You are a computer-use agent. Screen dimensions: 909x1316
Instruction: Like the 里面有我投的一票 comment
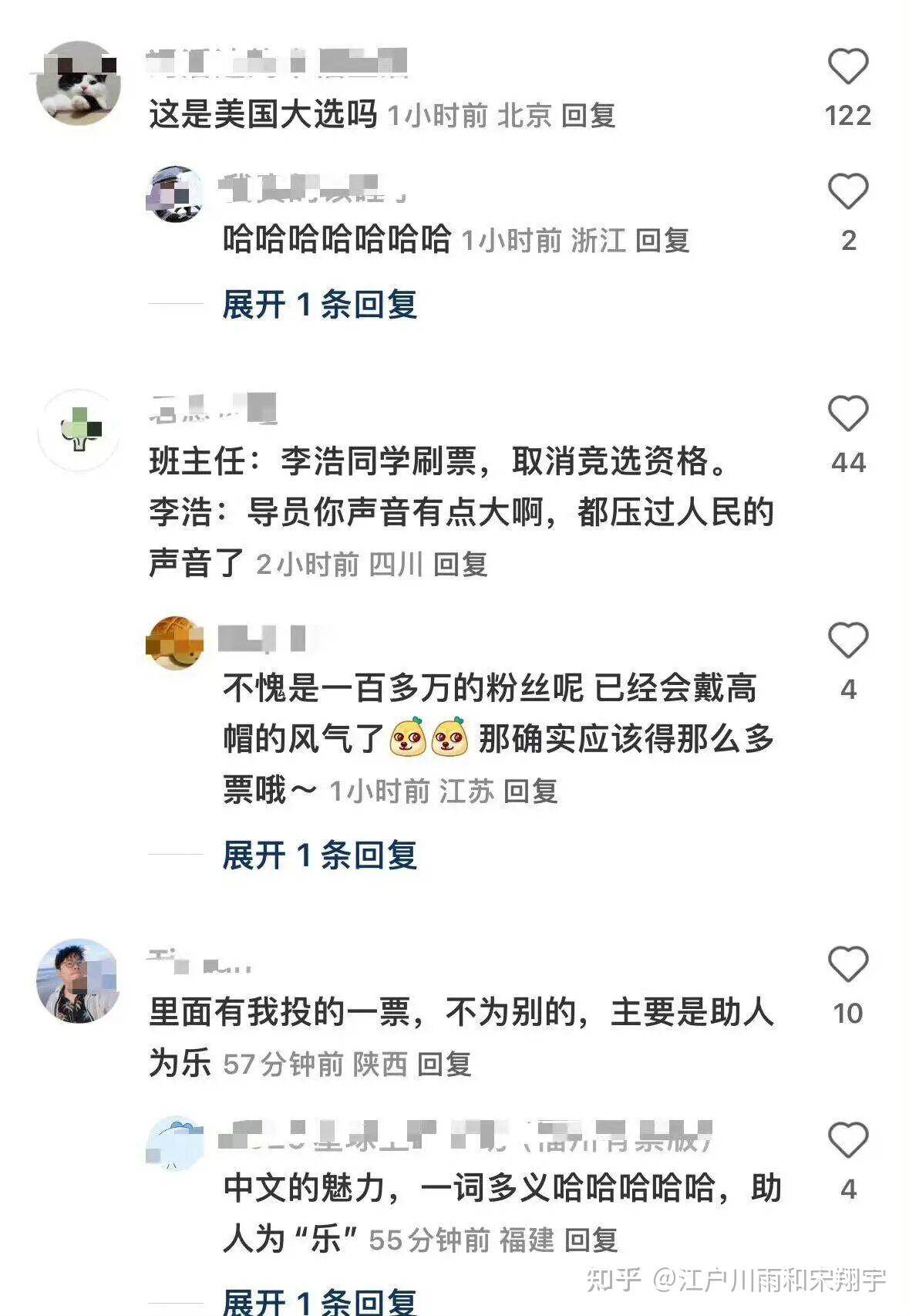847,964
